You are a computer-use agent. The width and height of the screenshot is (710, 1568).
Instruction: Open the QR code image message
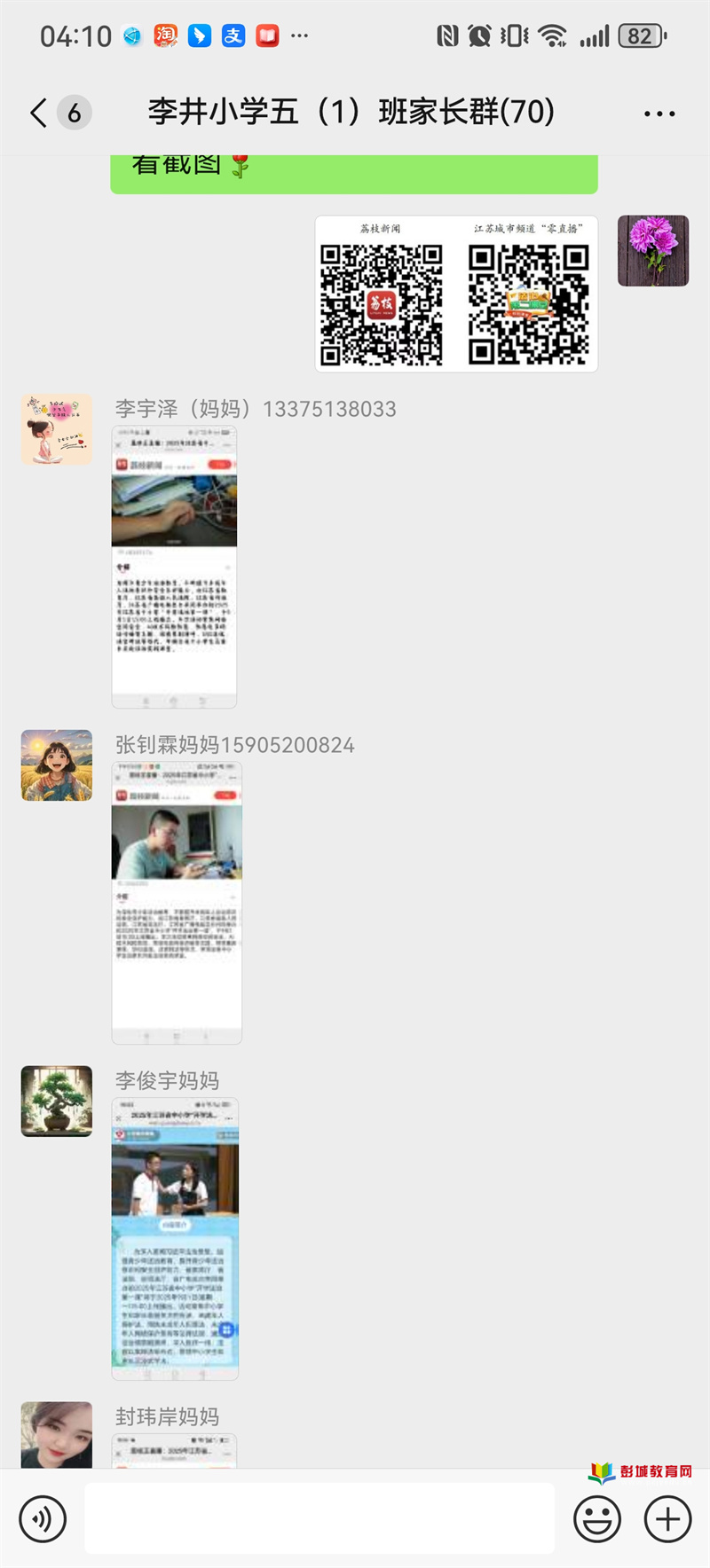(456, 294)
